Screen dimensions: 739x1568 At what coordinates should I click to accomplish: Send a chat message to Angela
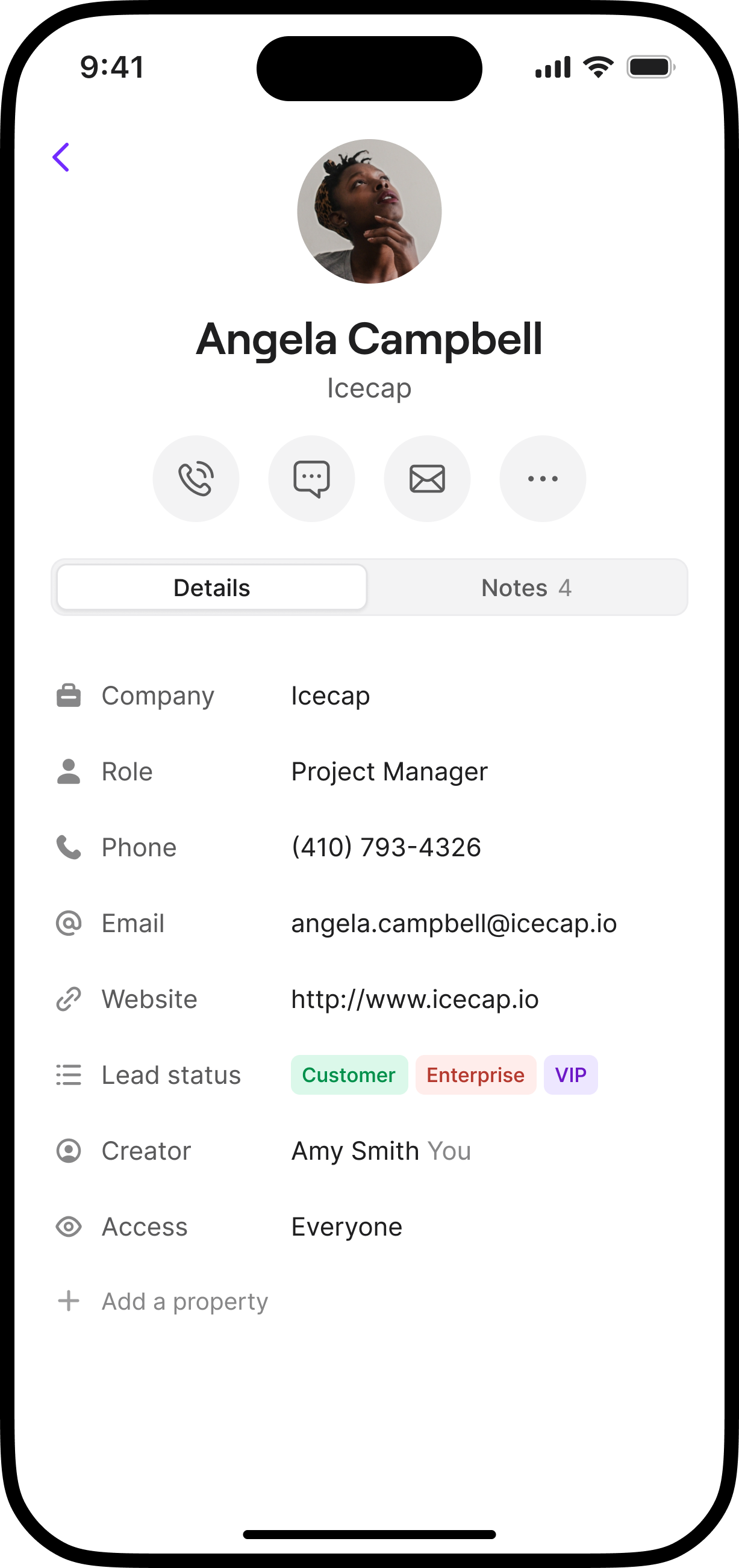coord(311,479)
